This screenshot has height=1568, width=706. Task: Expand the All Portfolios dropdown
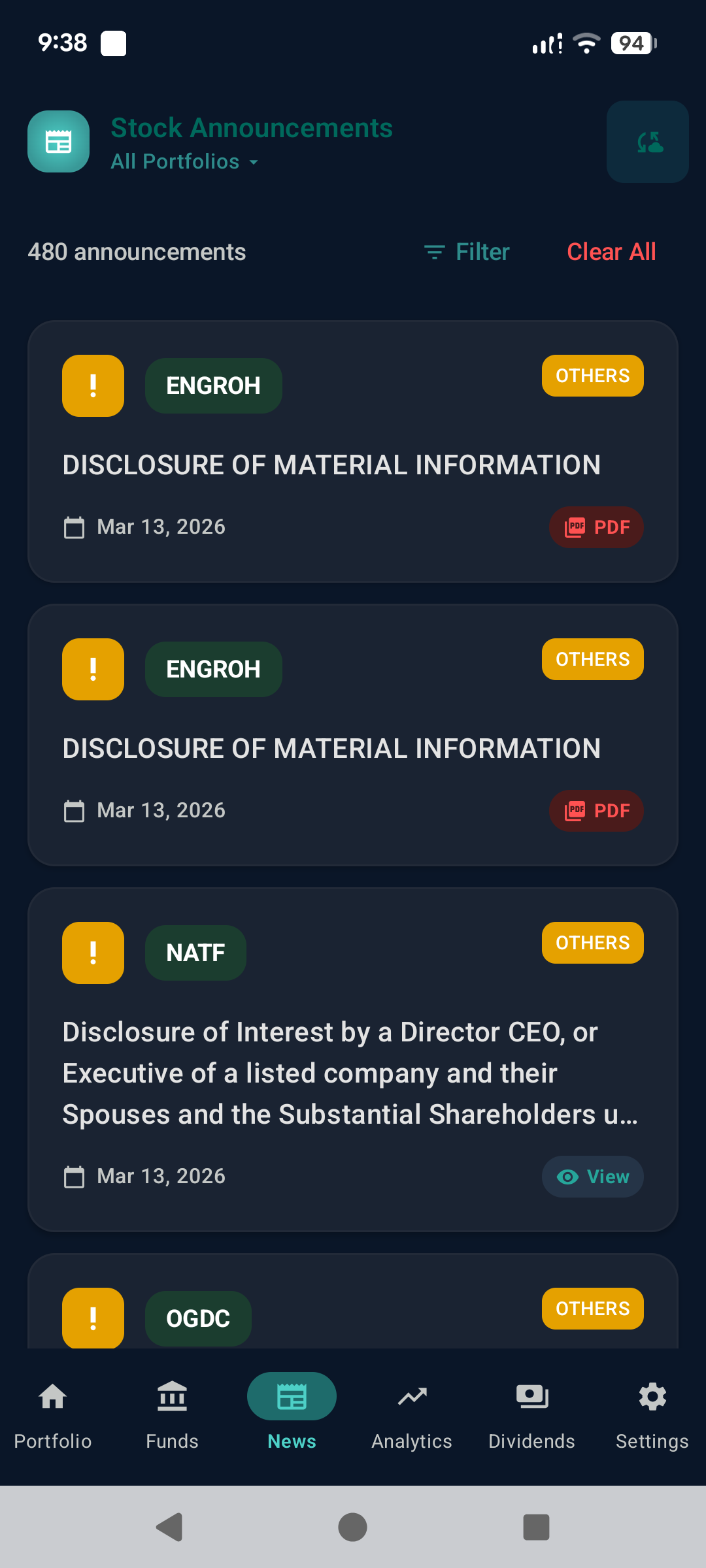coord(184,161)
